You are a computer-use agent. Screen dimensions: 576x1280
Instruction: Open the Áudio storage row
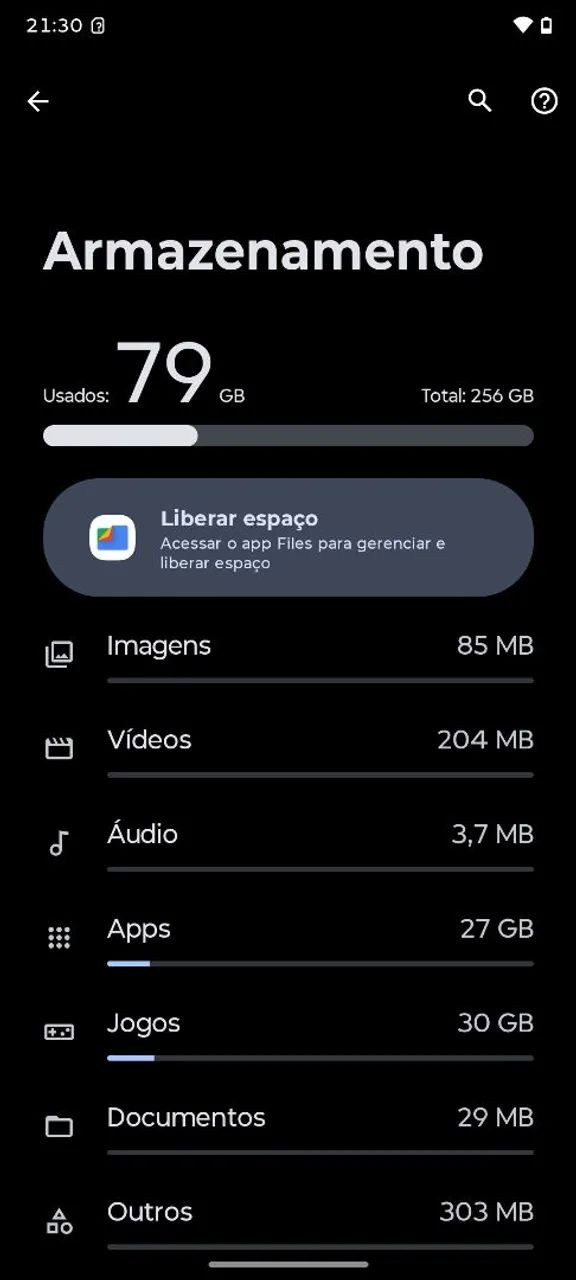point(288,843)
